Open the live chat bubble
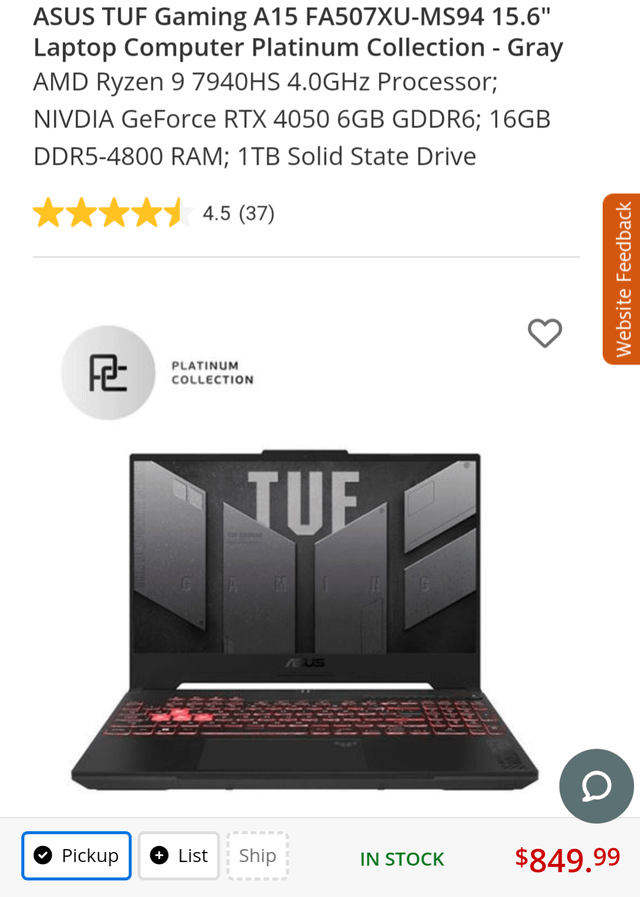This screenshot has height=897, width=640. point(596,786)
